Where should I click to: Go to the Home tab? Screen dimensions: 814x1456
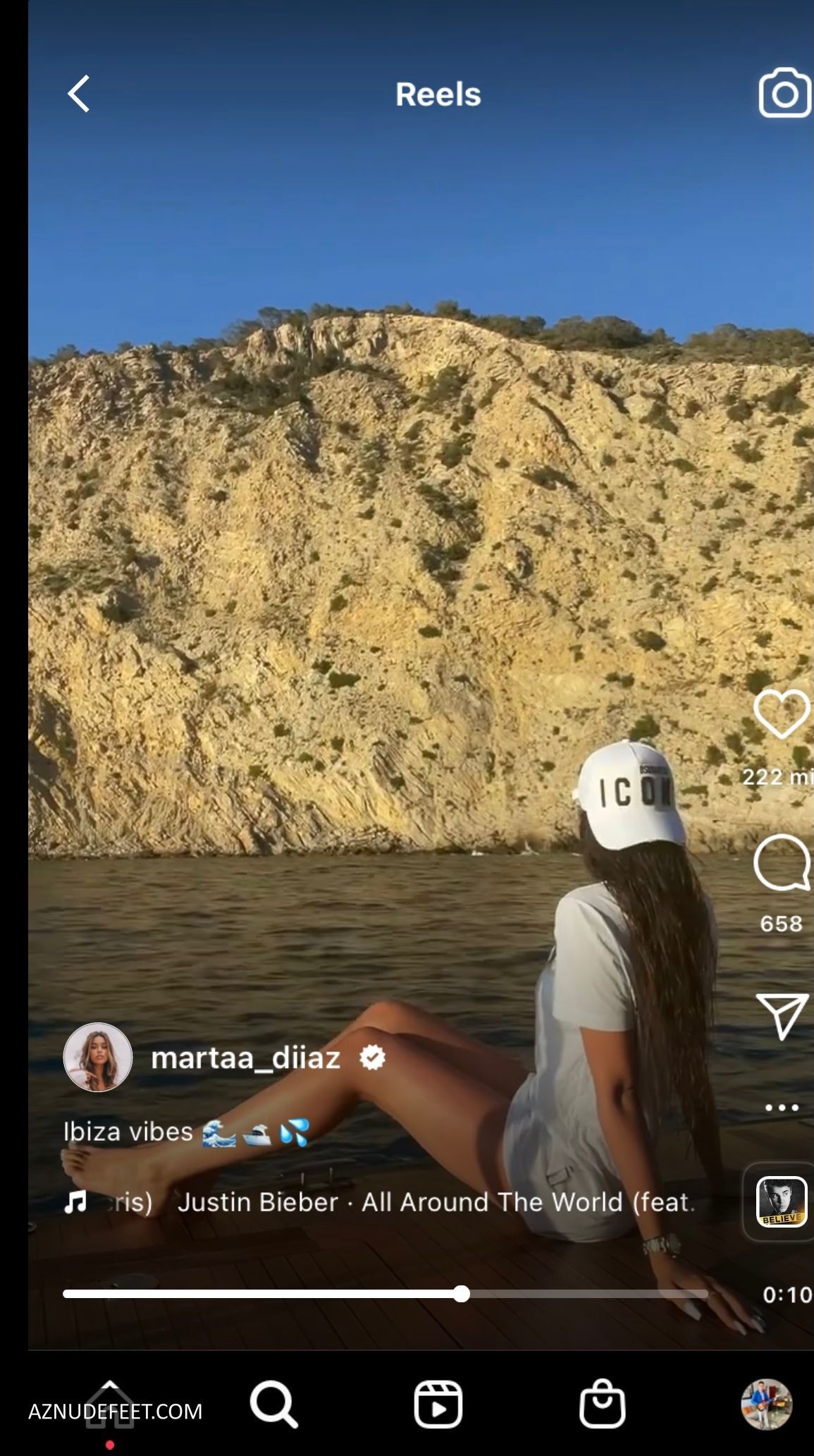[110, 1404]
